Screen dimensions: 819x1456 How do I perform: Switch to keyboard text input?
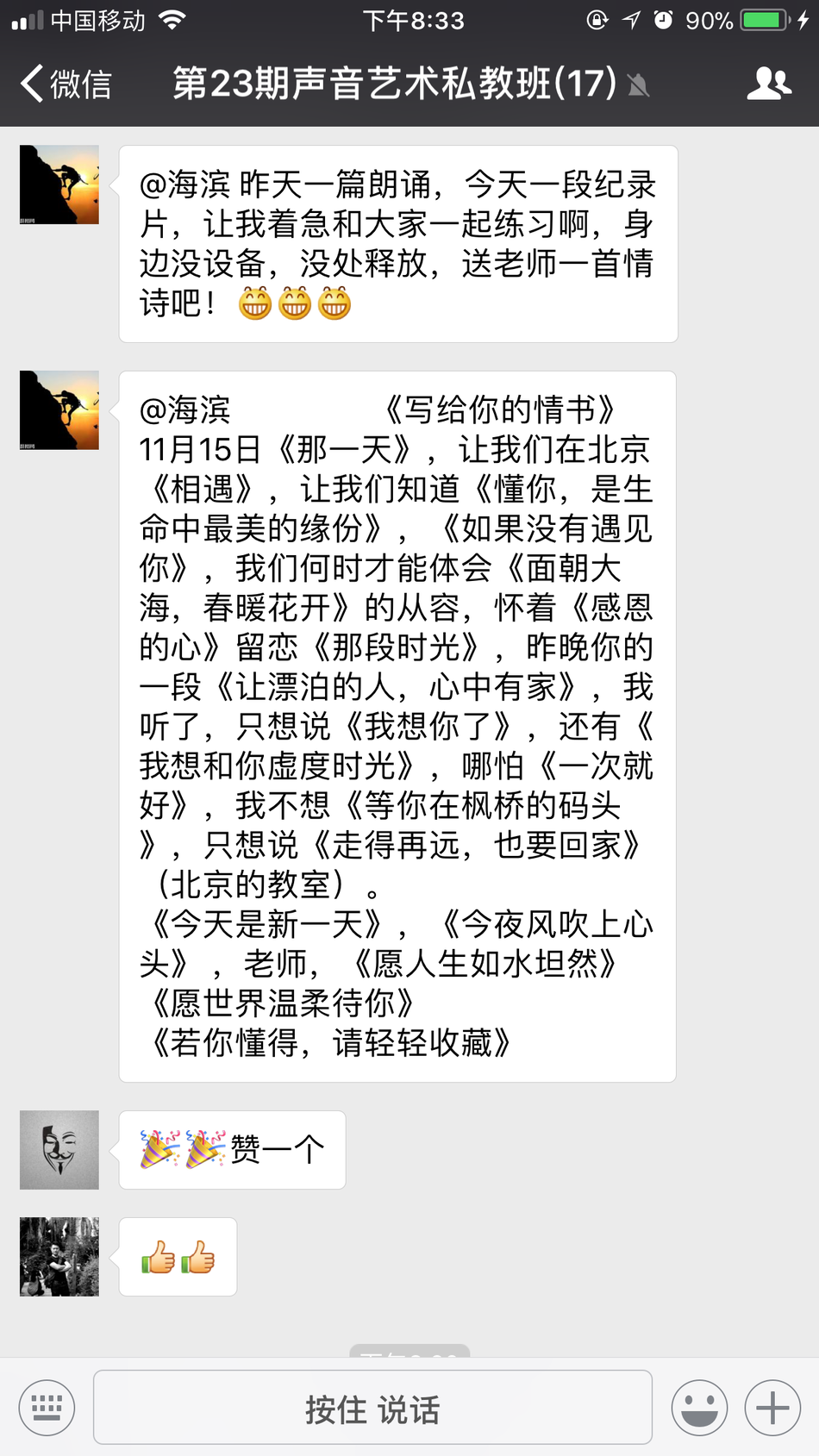(x=47, y=1408)
